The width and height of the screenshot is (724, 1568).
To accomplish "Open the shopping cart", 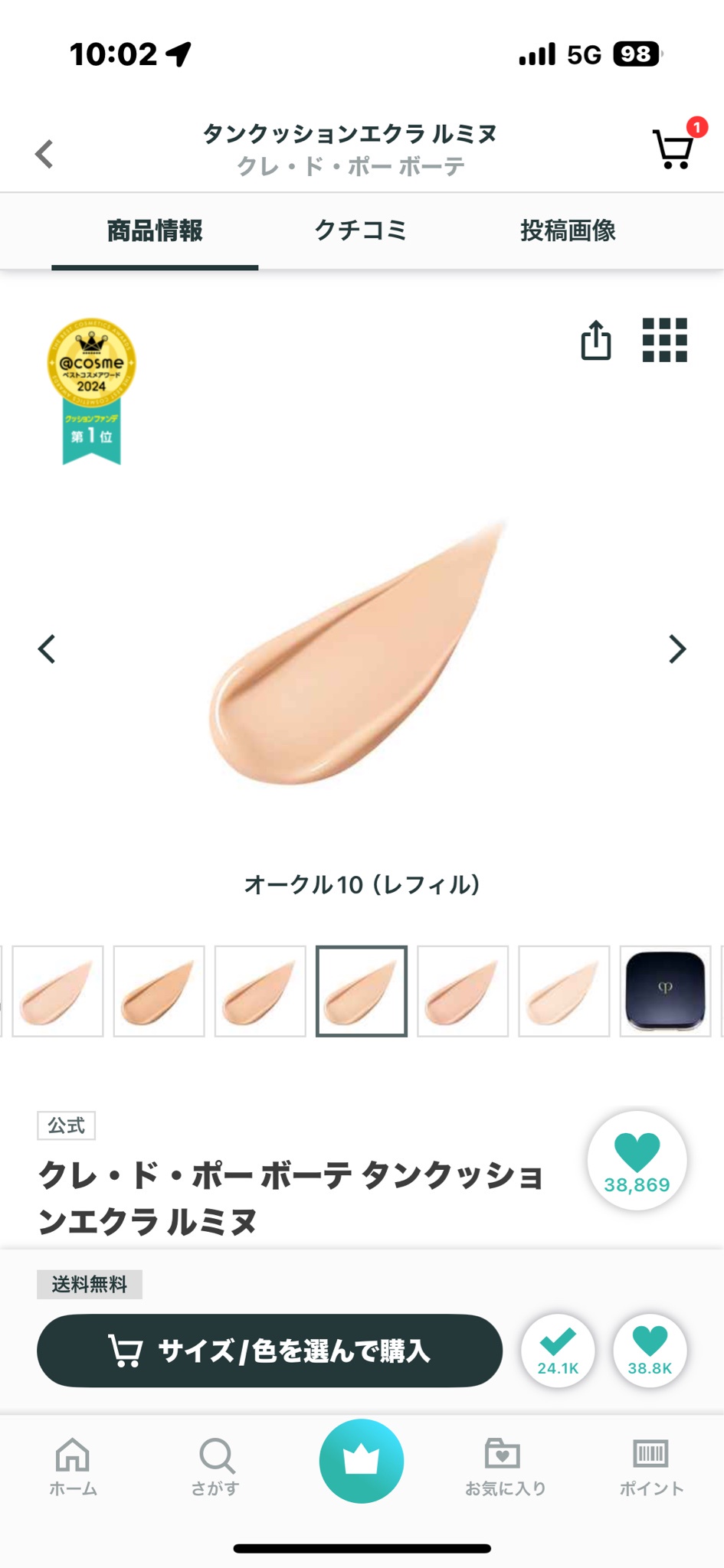I will point(674,149).
